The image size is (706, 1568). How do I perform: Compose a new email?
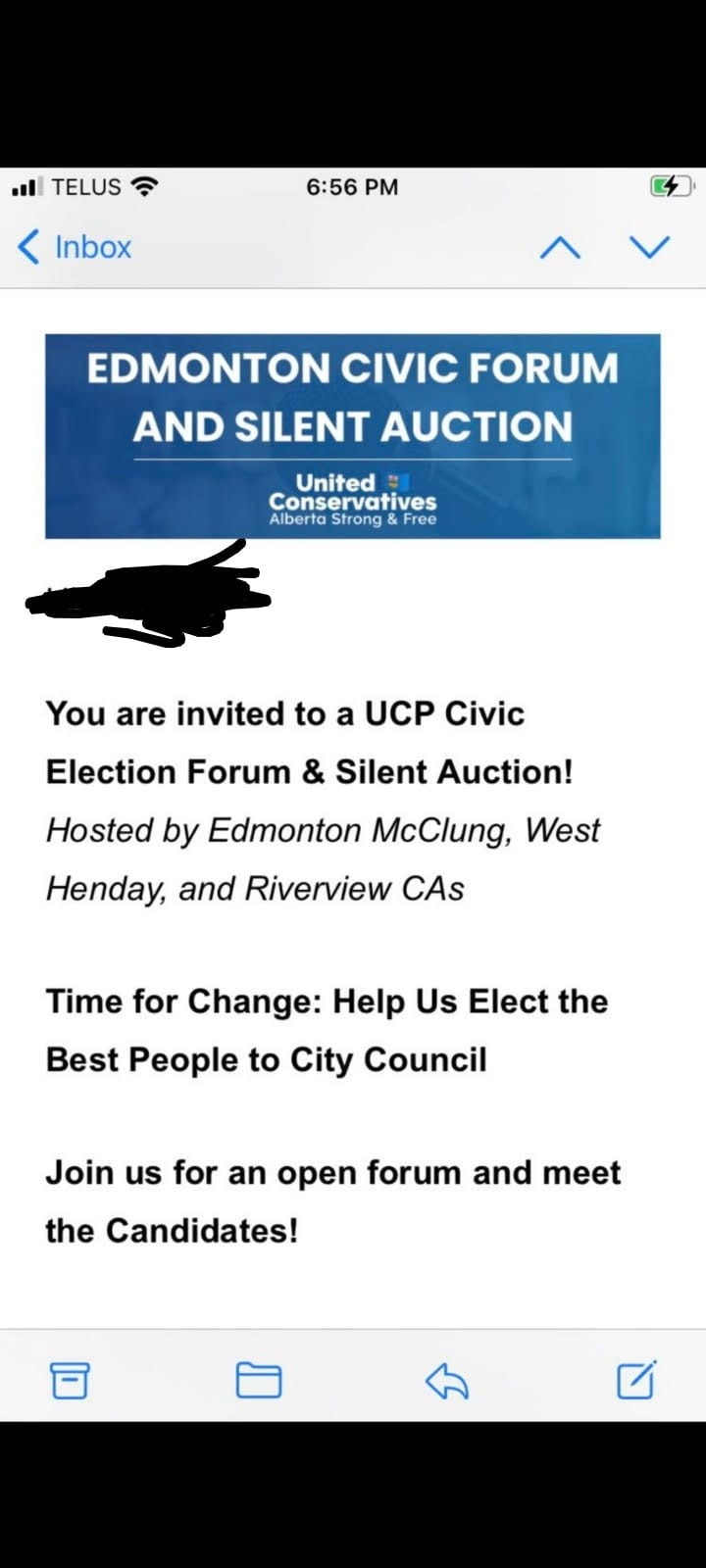click(x=636, y=1380)
